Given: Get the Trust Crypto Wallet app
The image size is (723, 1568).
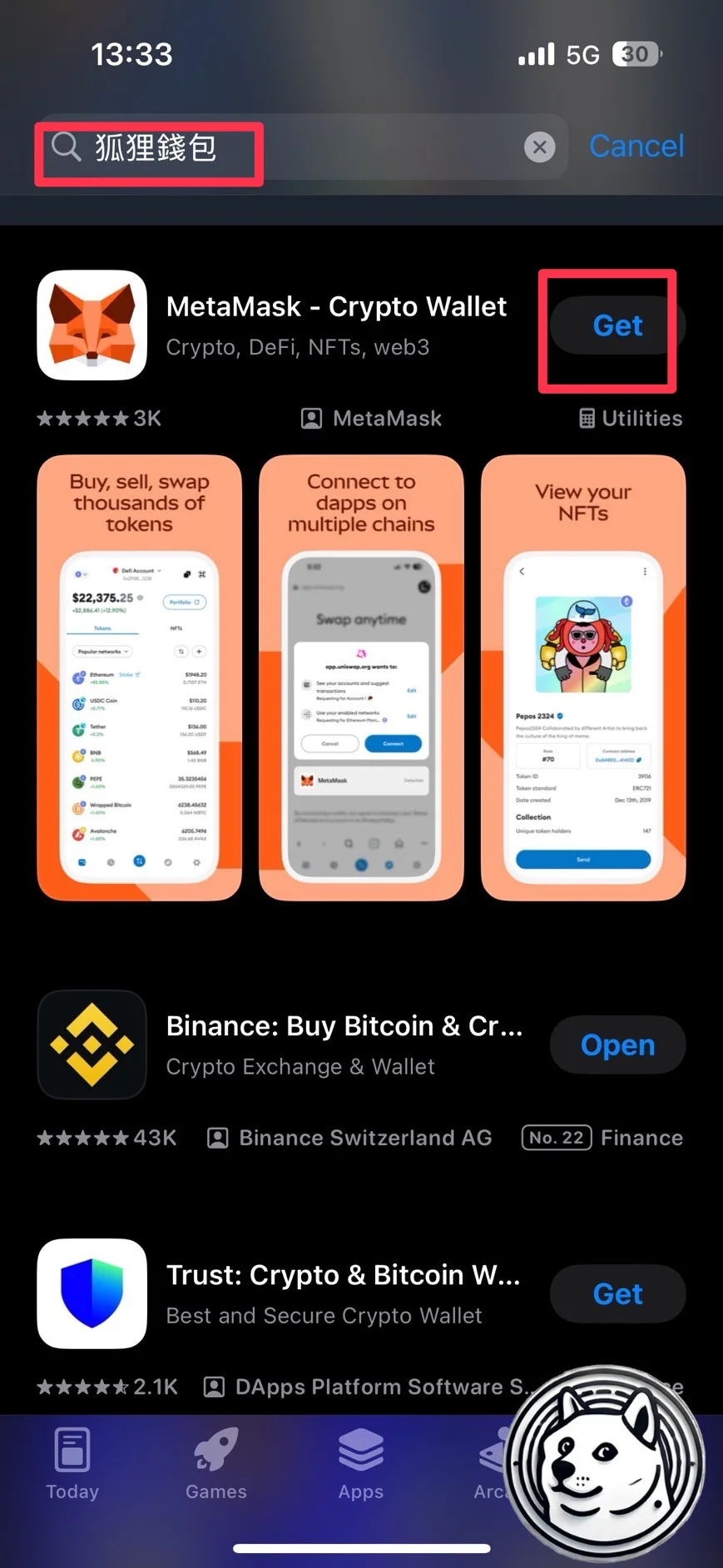Looking at the screenshot, I should [x=617, y=1293].
